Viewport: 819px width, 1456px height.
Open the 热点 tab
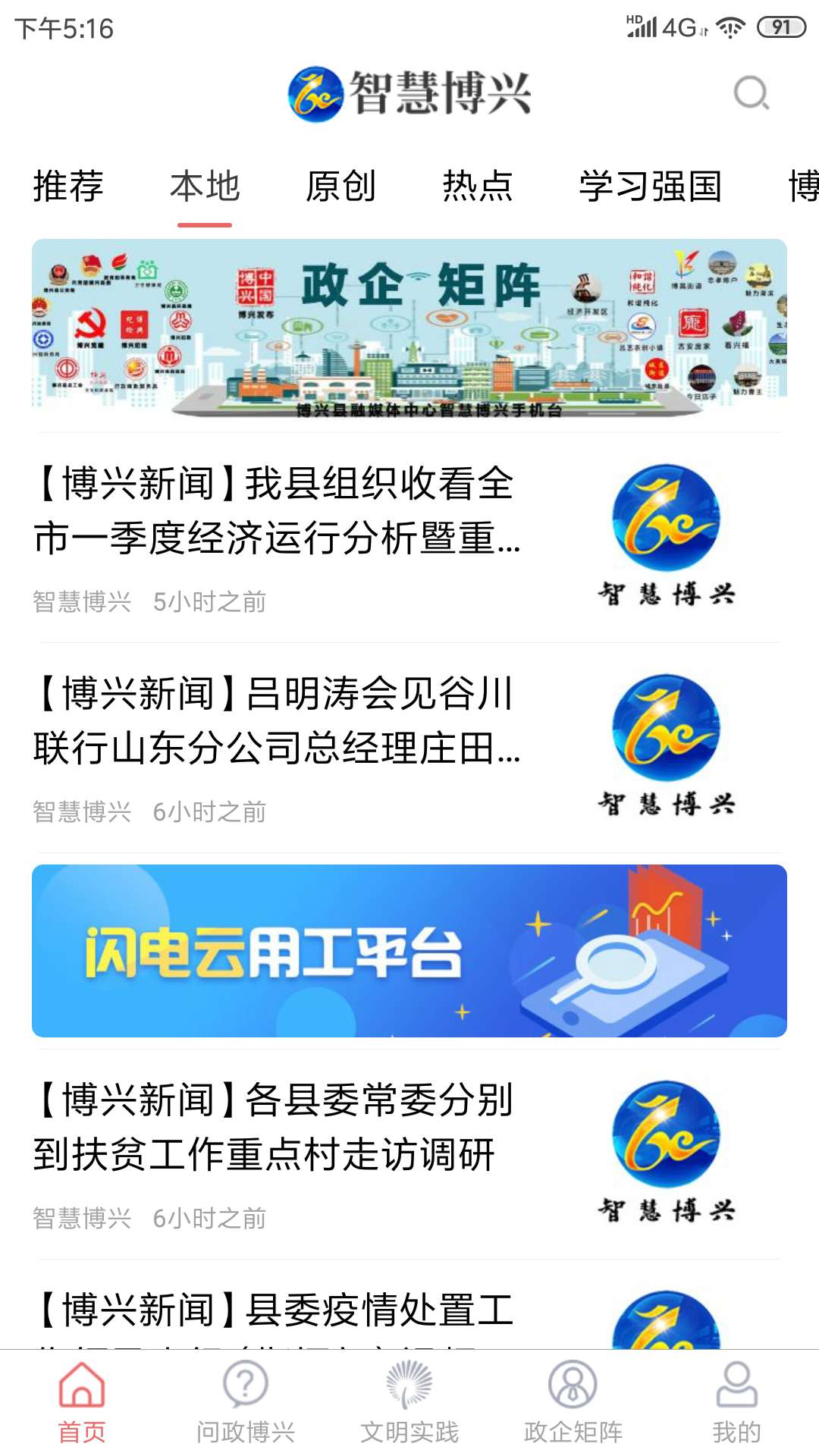click(477, 187)
